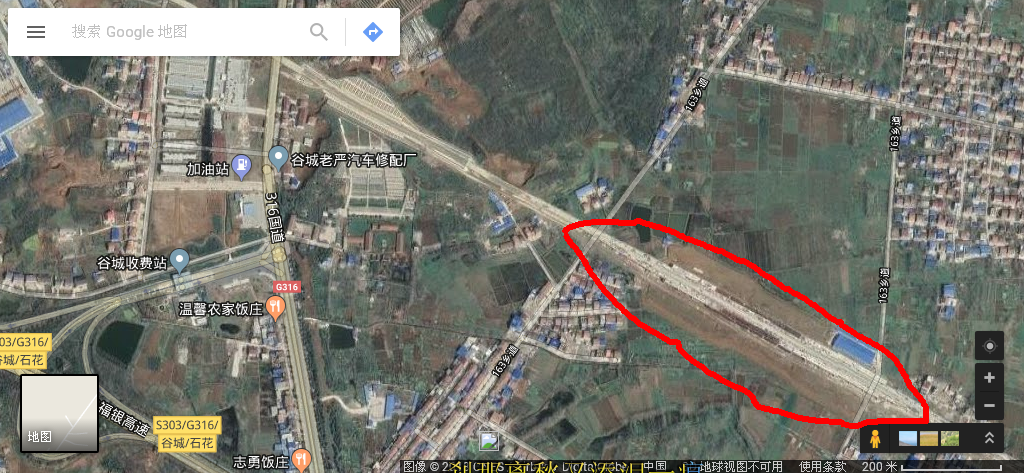
Task: Zoom out with the minus button
Action: [989, 405]
